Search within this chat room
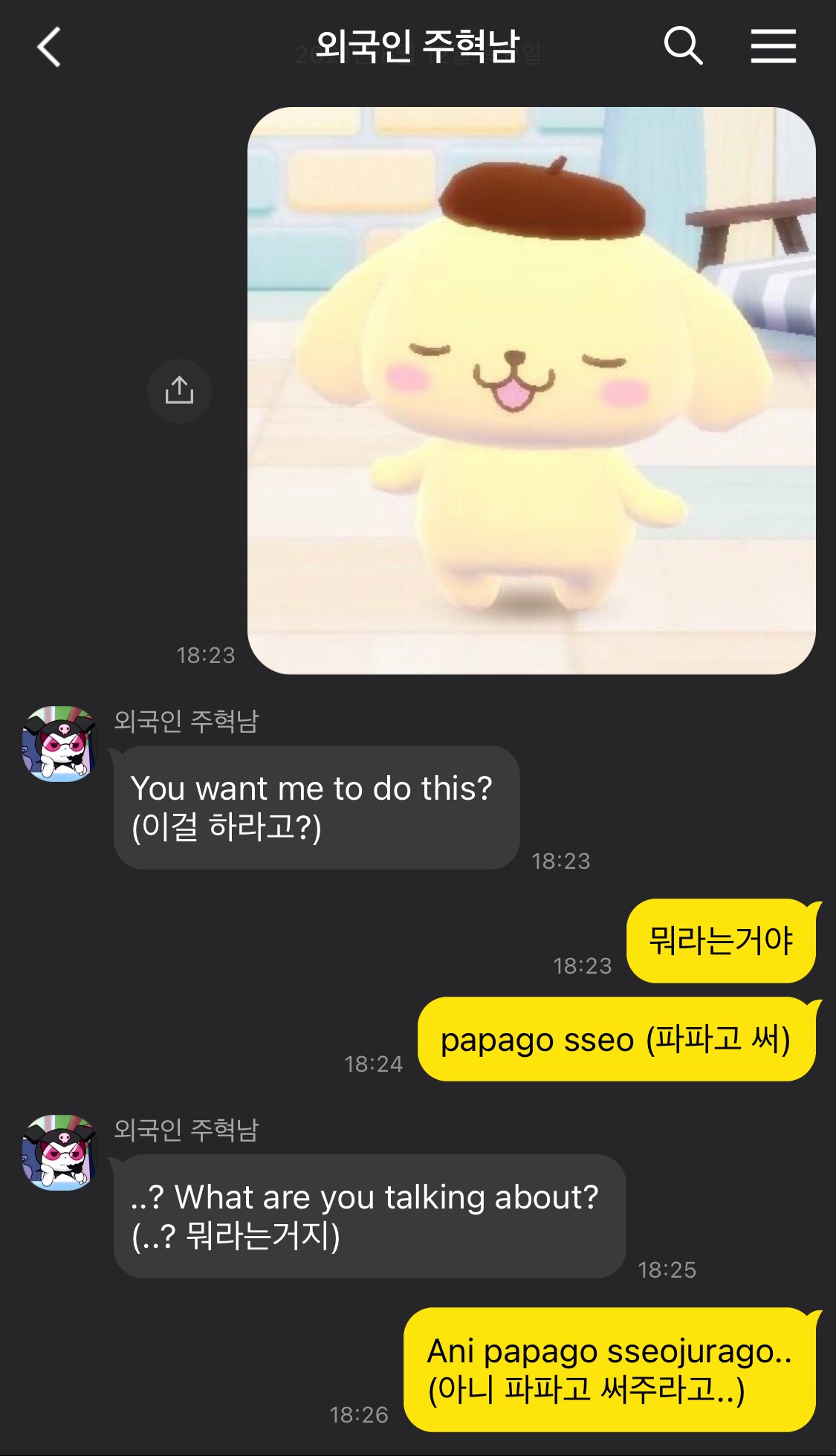Screen dimensions: 836x1456 [682, 46]
